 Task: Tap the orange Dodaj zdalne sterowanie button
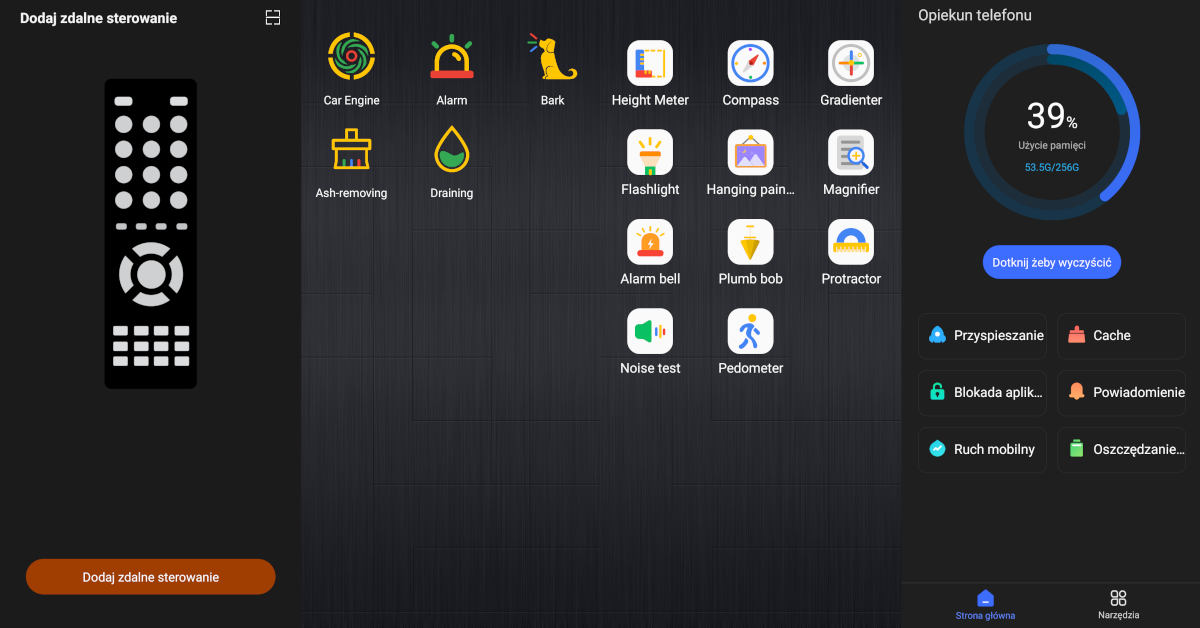point(150,577)
